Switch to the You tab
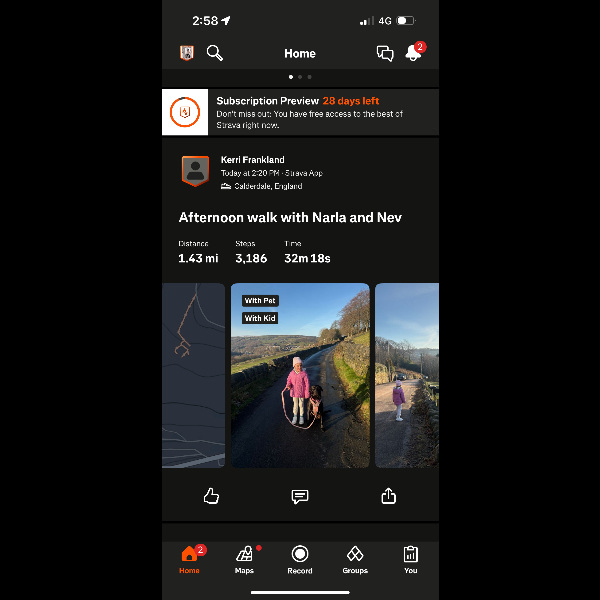 (x=410, y=559)
